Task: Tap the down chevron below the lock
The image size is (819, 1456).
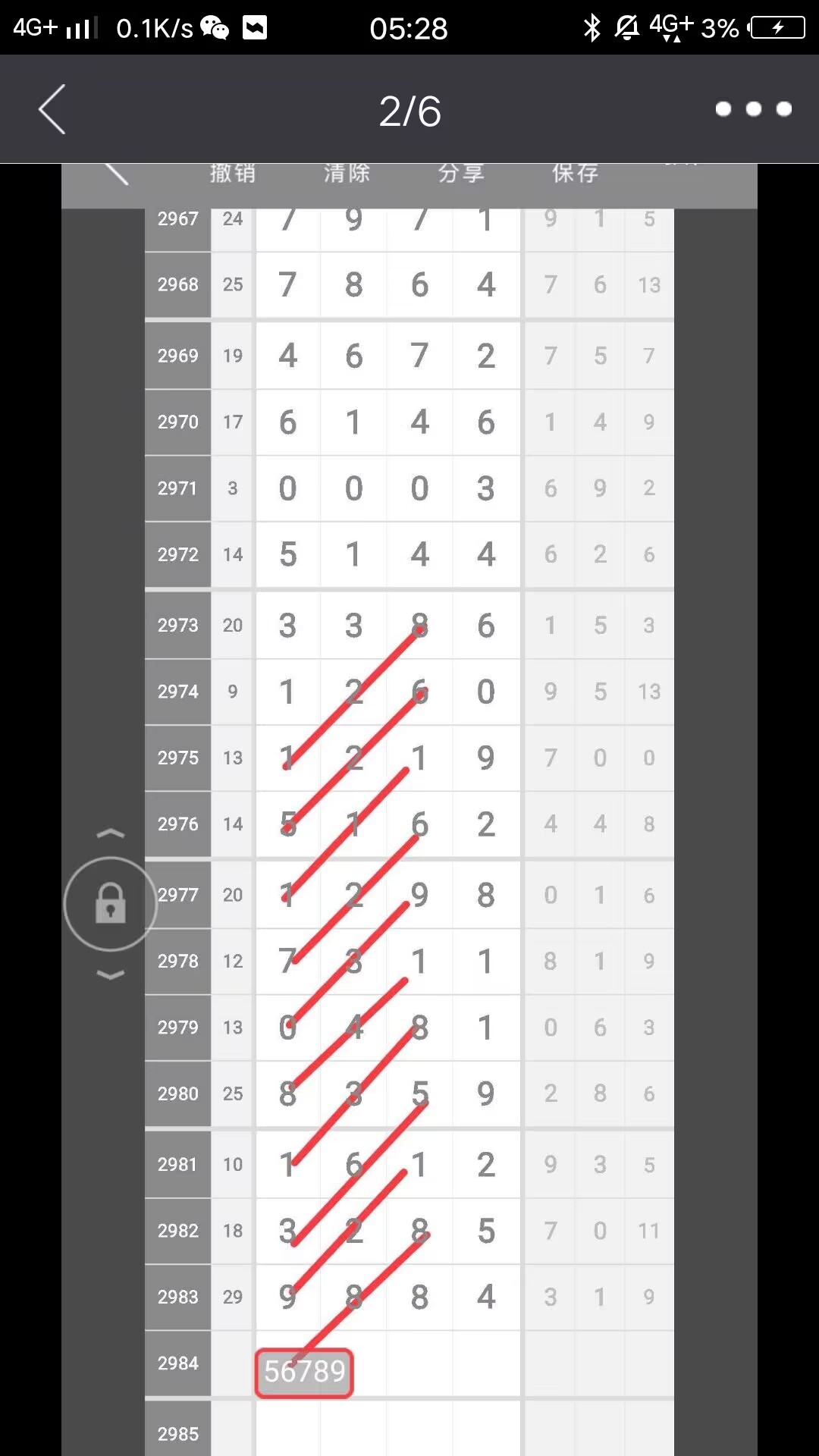Action: click(111, 973)
